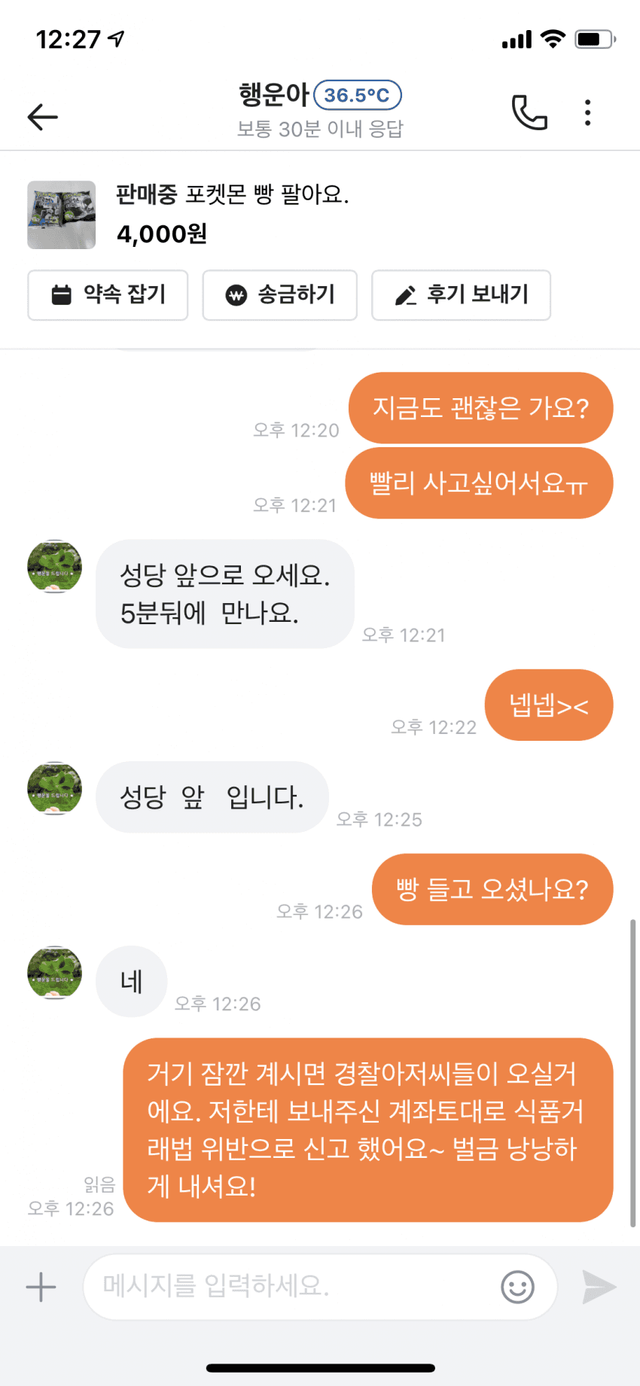The image size is (640, 1386).
Task: Open 행운아's profile from the header name
Action: pyautogui.click(x=274, y=96)
